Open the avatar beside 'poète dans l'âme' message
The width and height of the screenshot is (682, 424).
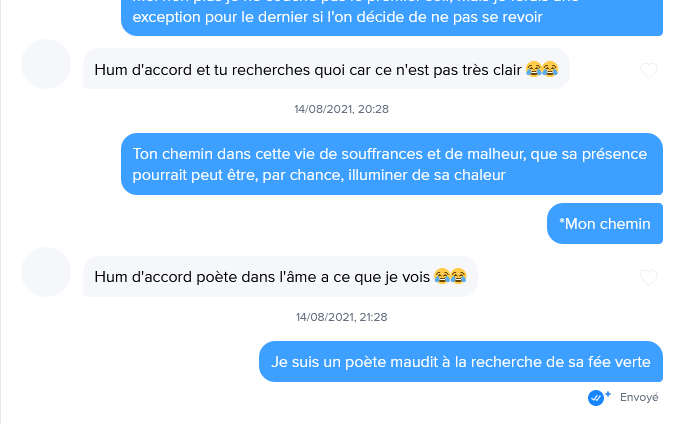coord(46,273)
